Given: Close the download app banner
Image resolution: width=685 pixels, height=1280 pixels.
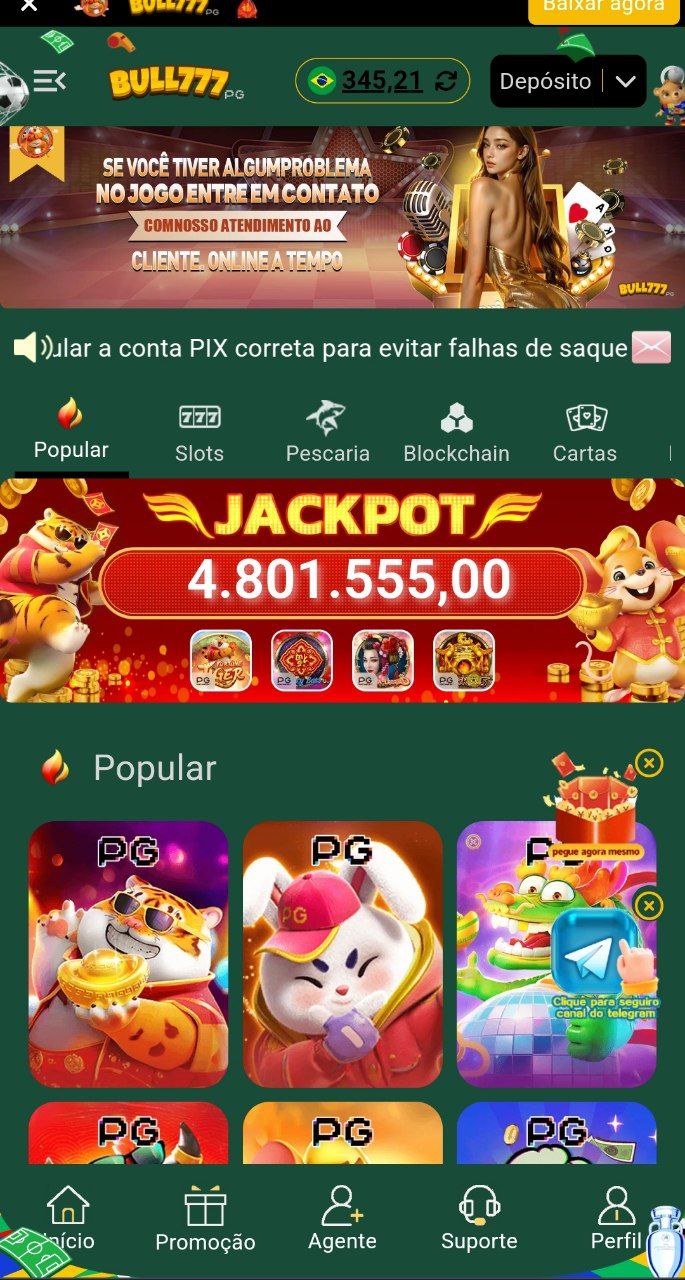Looking at the screenshot, I should coord(29,6).
